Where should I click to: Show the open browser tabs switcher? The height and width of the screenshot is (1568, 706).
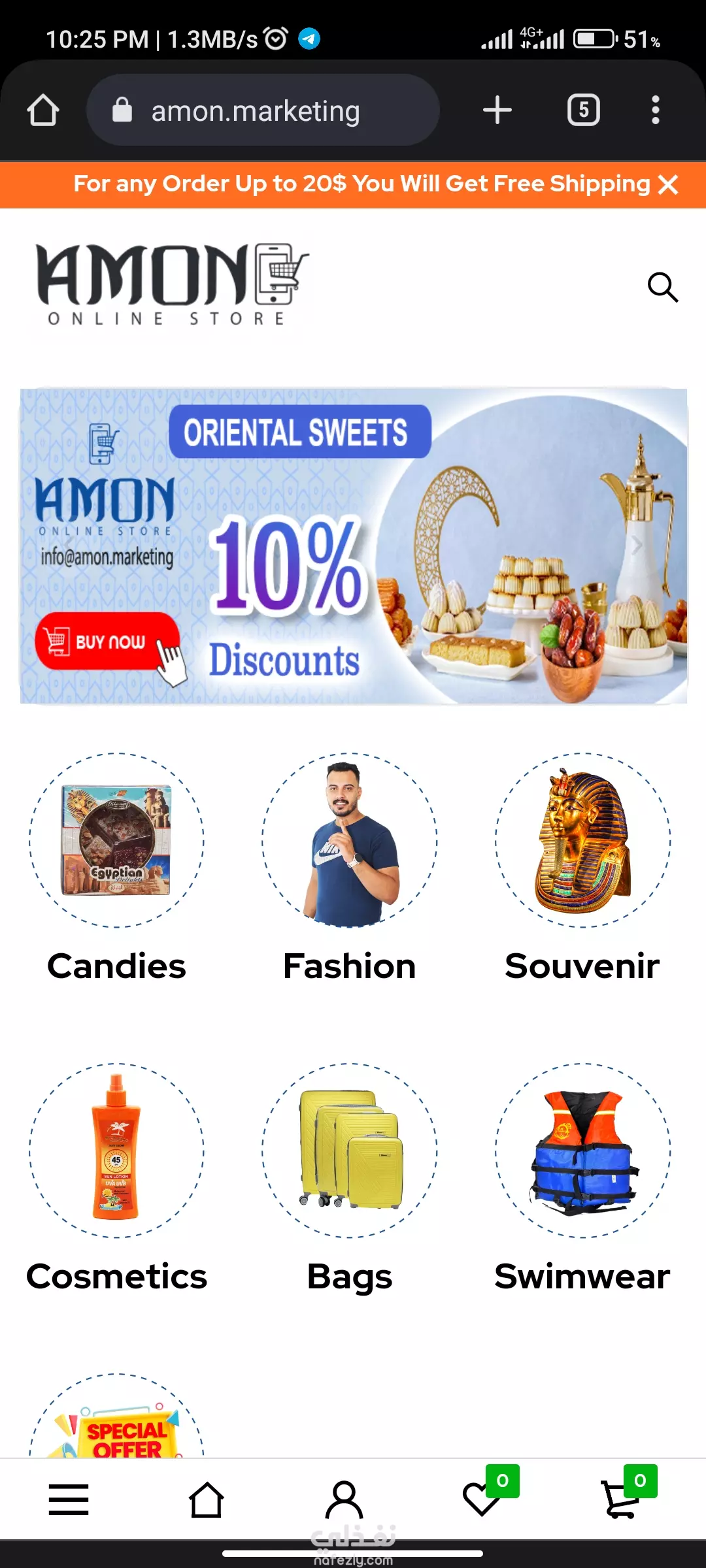tap(584, 110)
